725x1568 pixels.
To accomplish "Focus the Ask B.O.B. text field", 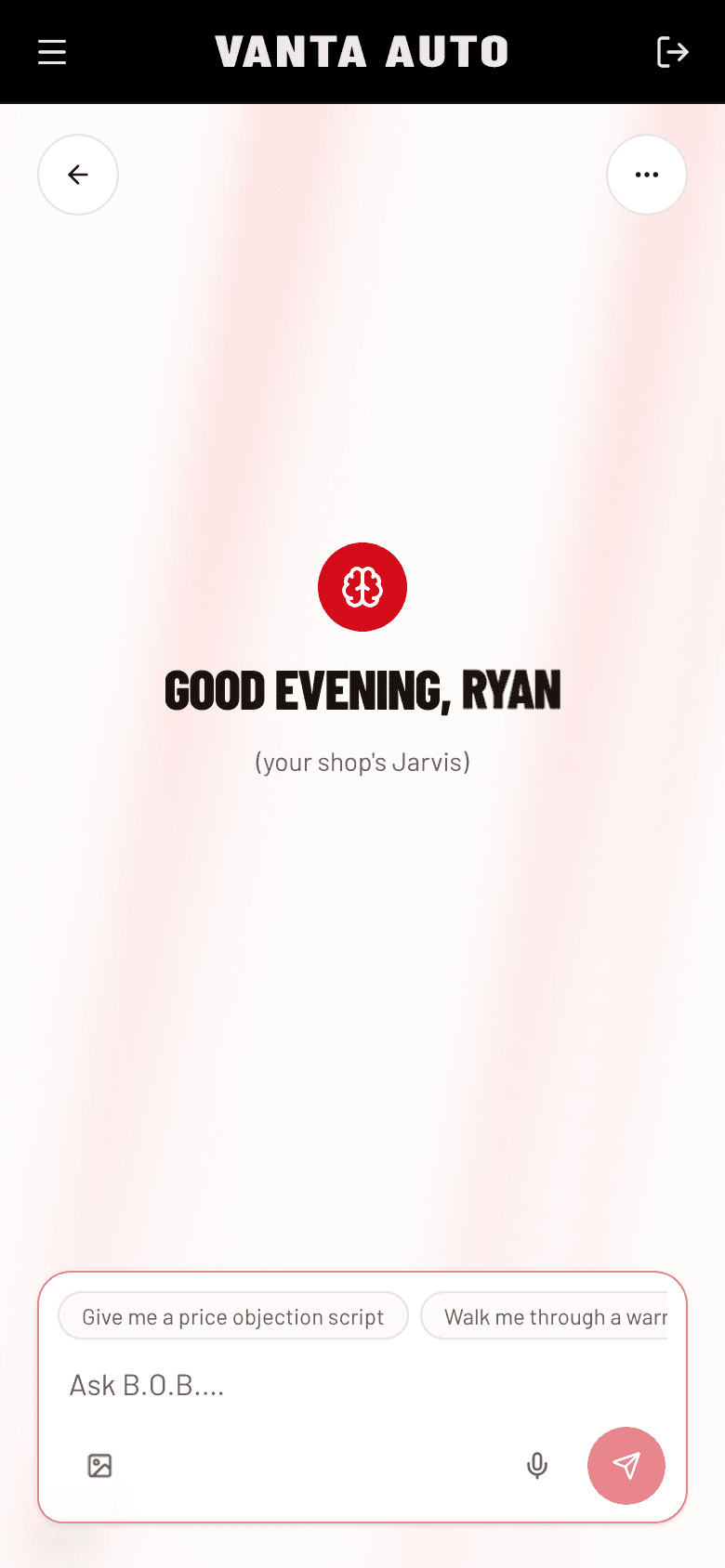I will 362,1385.
